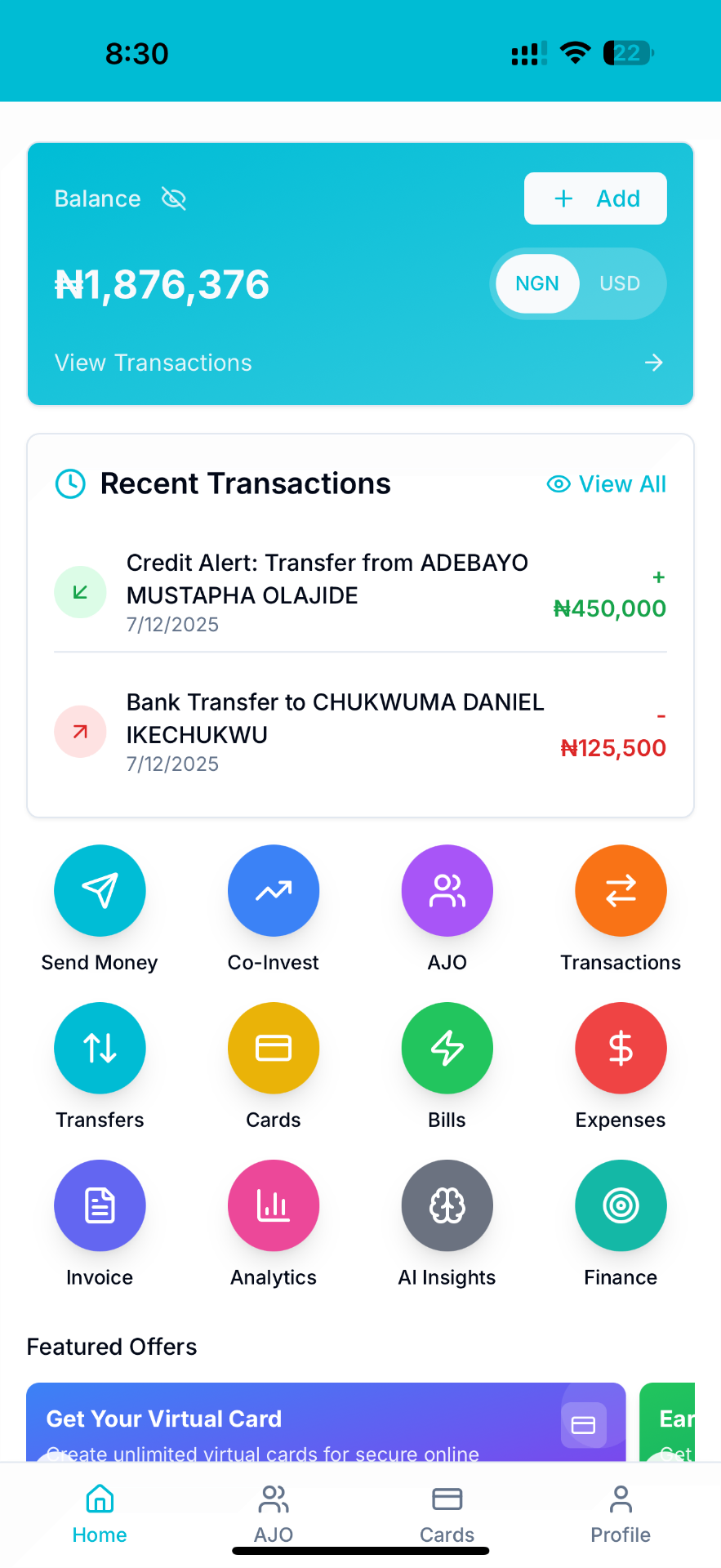The width and height of the screenshot is (721, 1568).
Task: Open Send Money
Action: [x=100, y=891]
